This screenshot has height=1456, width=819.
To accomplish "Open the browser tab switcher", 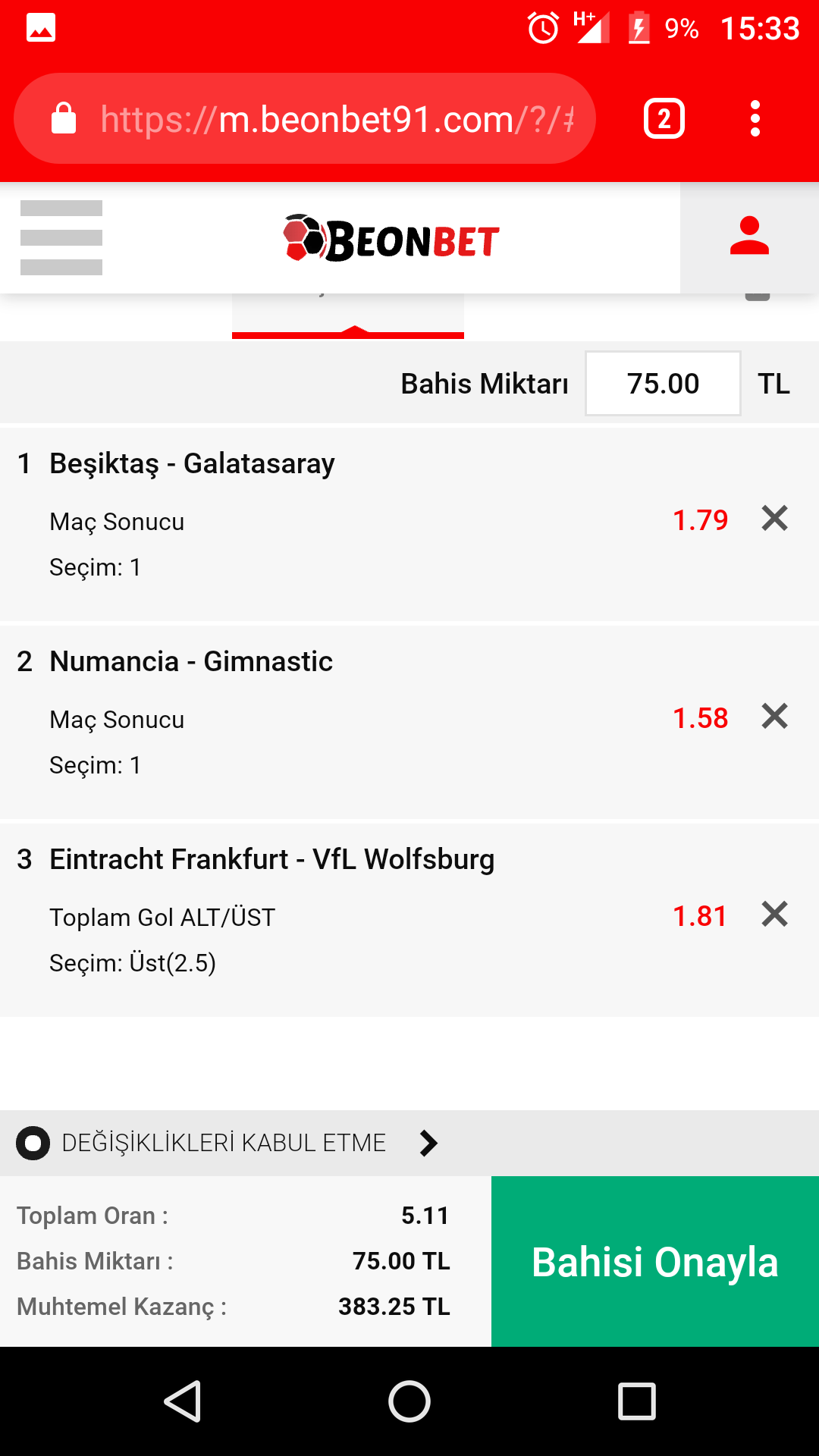I will 664,119.
